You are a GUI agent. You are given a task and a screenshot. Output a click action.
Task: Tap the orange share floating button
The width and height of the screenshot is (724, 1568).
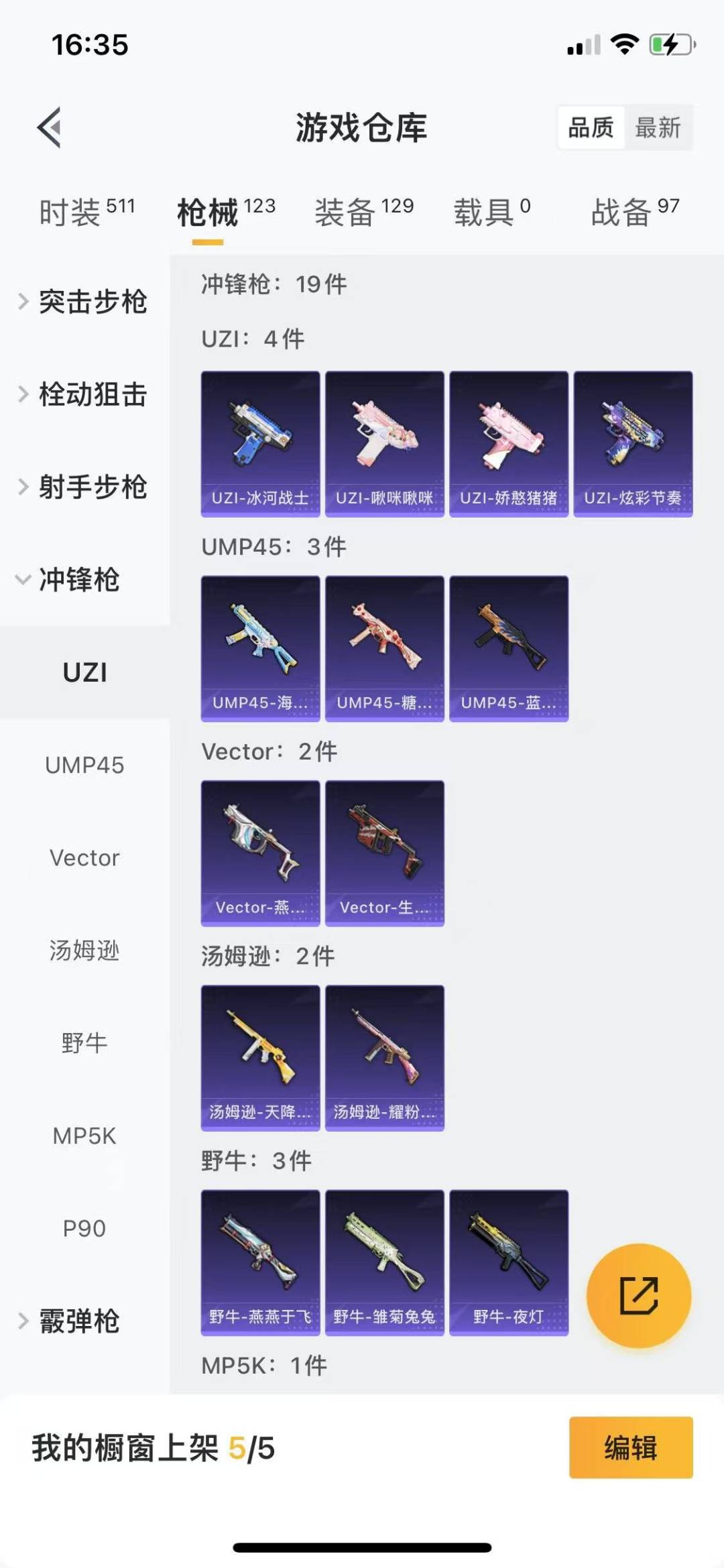(638, 1295)
